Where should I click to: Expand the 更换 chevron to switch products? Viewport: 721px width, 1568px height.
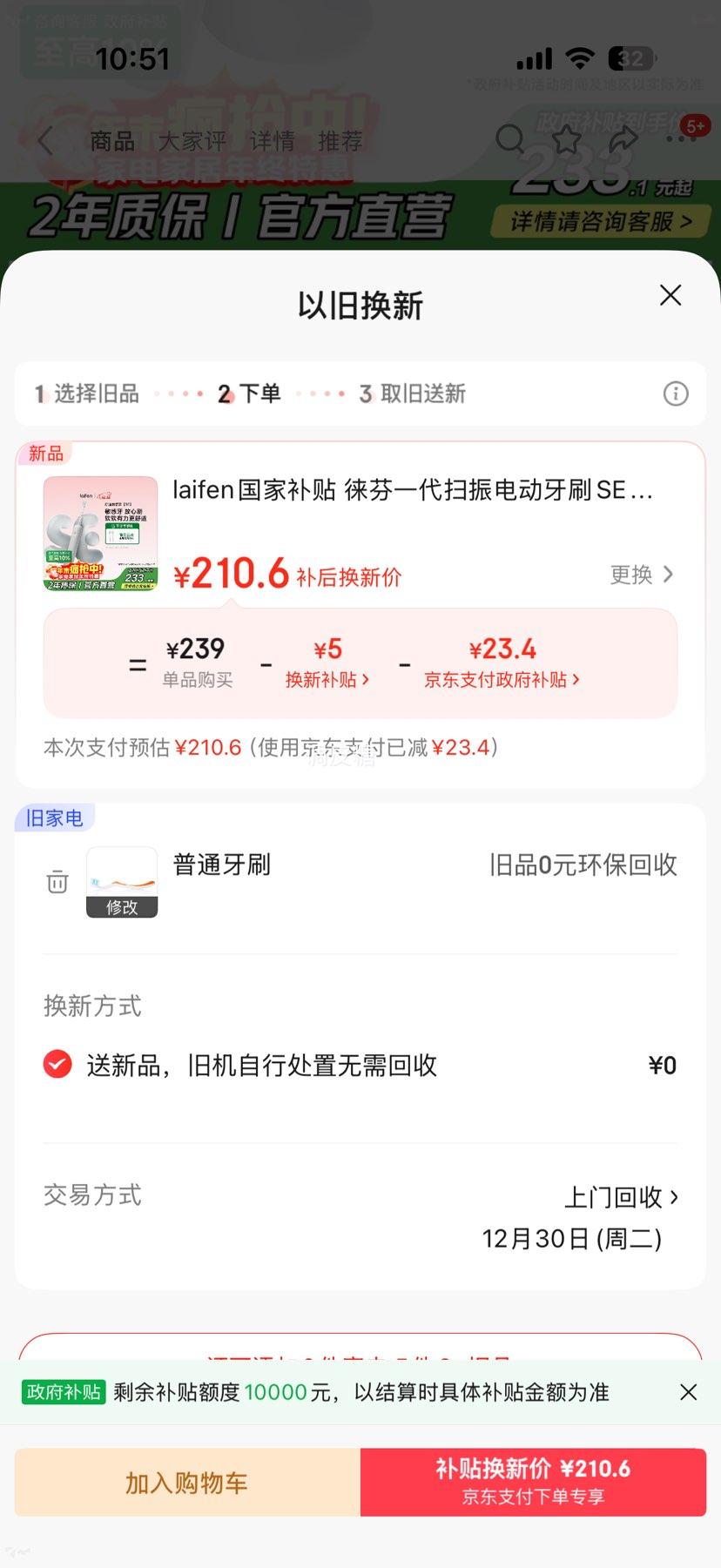642,575
